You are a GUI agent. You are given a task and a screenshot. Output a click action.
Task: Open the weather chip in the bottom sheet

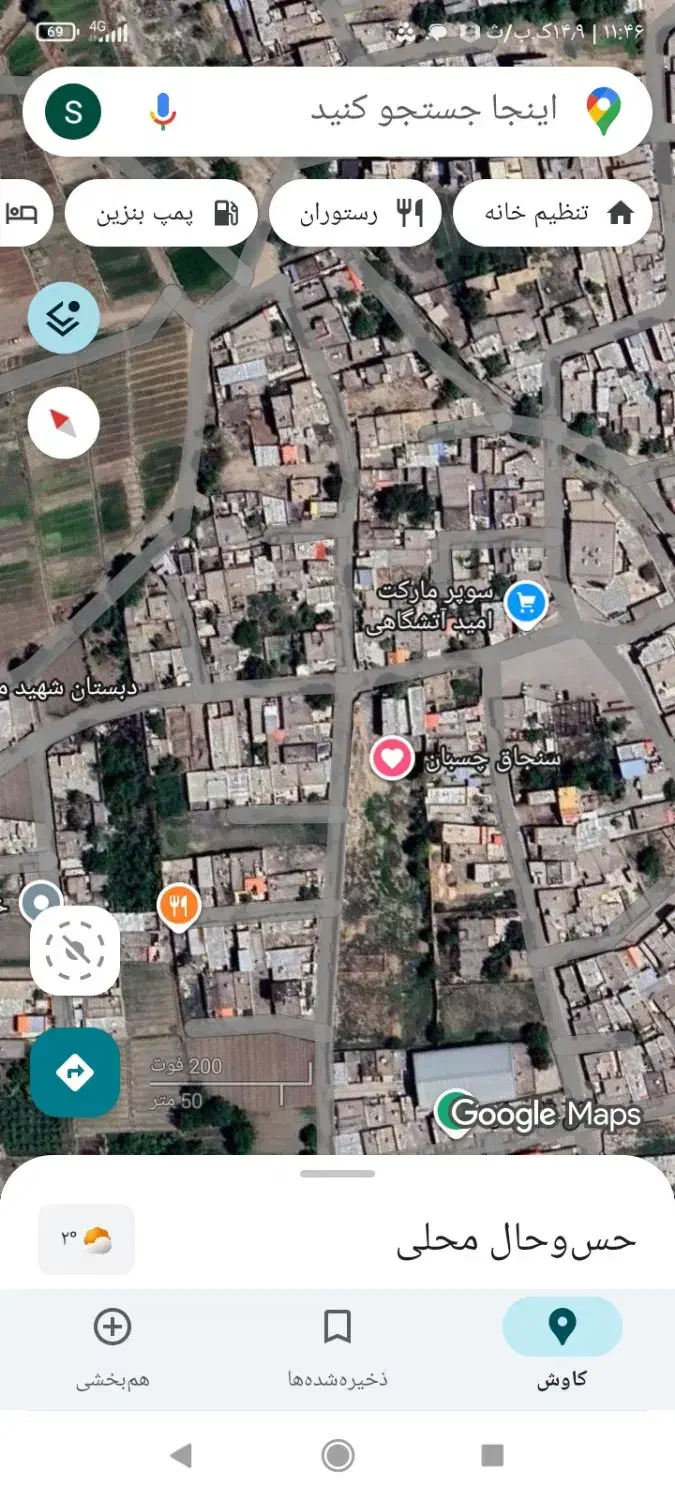click(86, 1239)
